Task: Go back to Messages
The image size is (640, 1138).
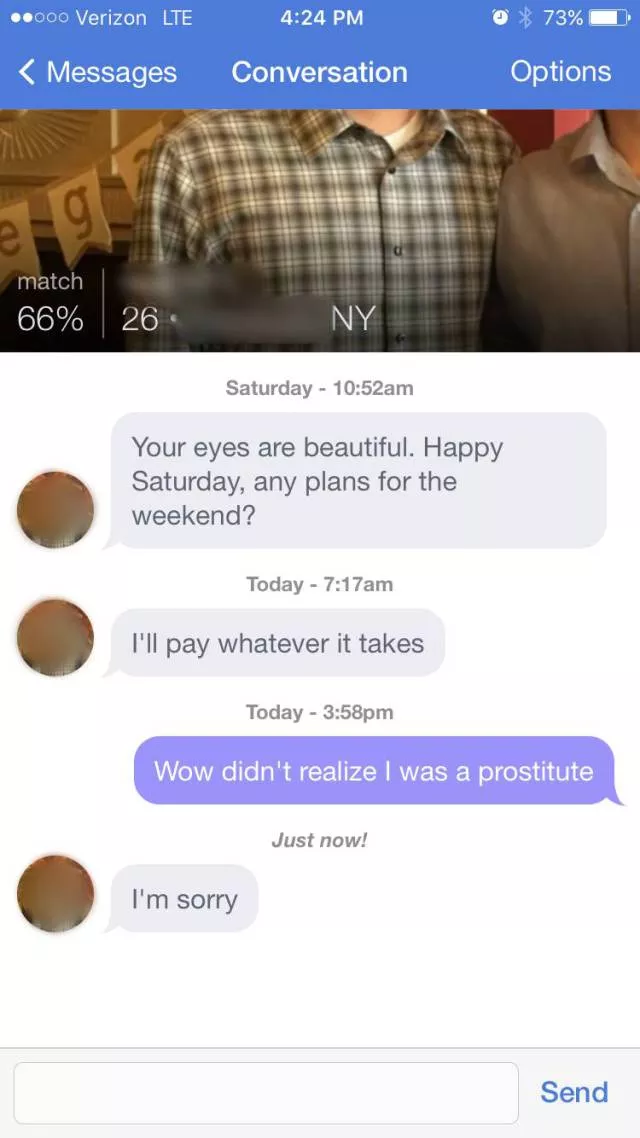Action: point(97,72)
